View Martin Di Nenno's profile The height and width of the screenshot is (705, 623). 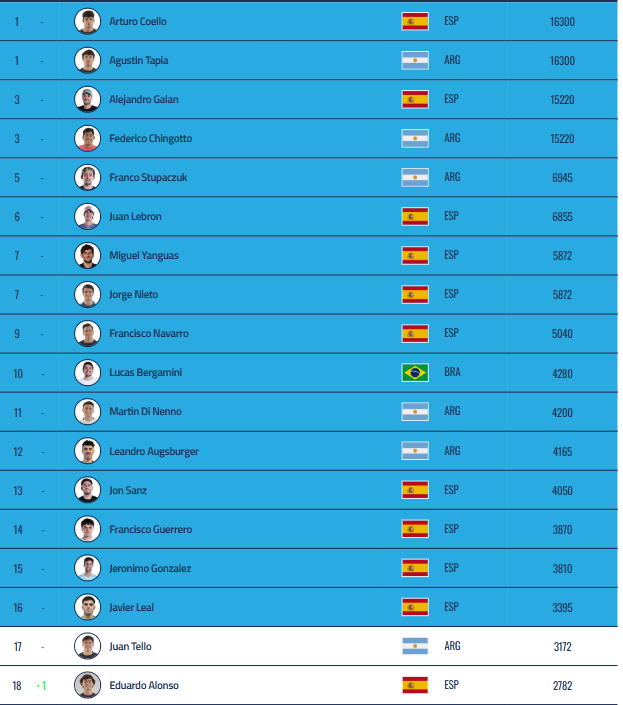[145, 412]
